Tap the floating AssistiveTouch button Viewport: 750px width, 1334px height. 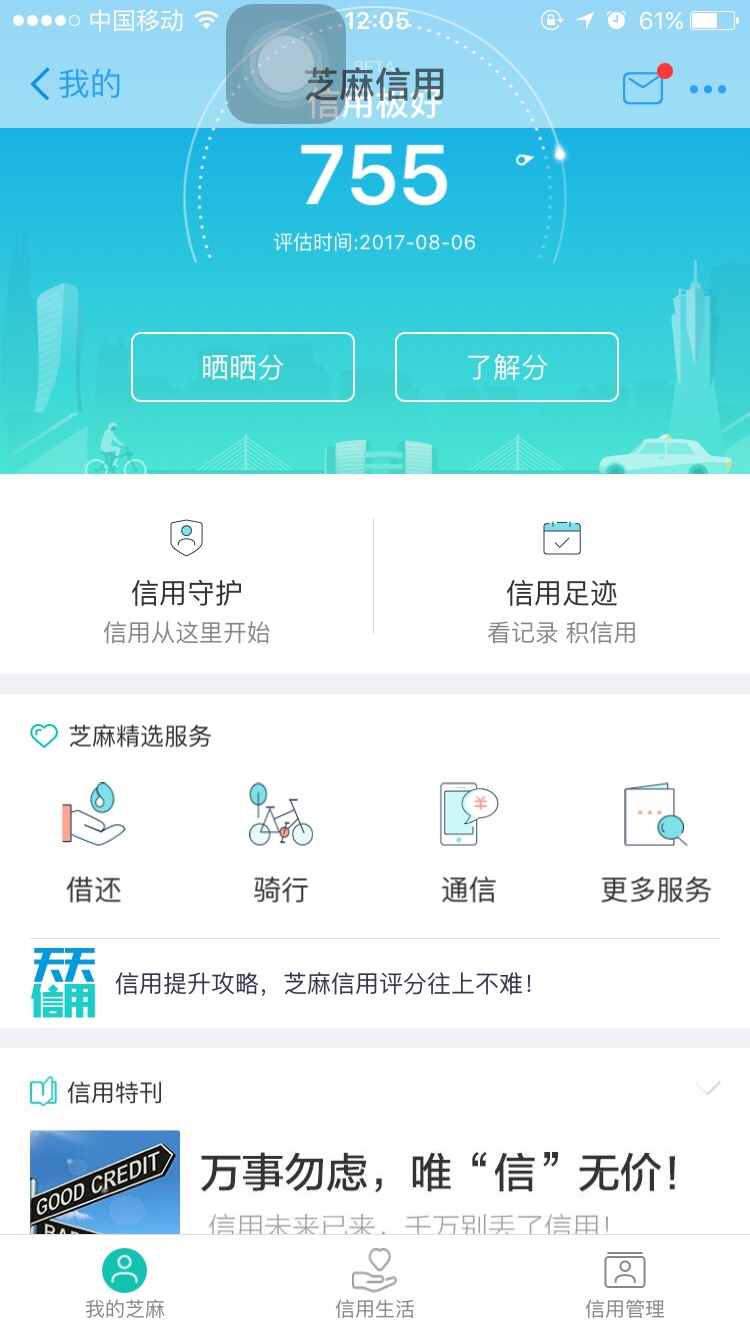coord(286,63)
